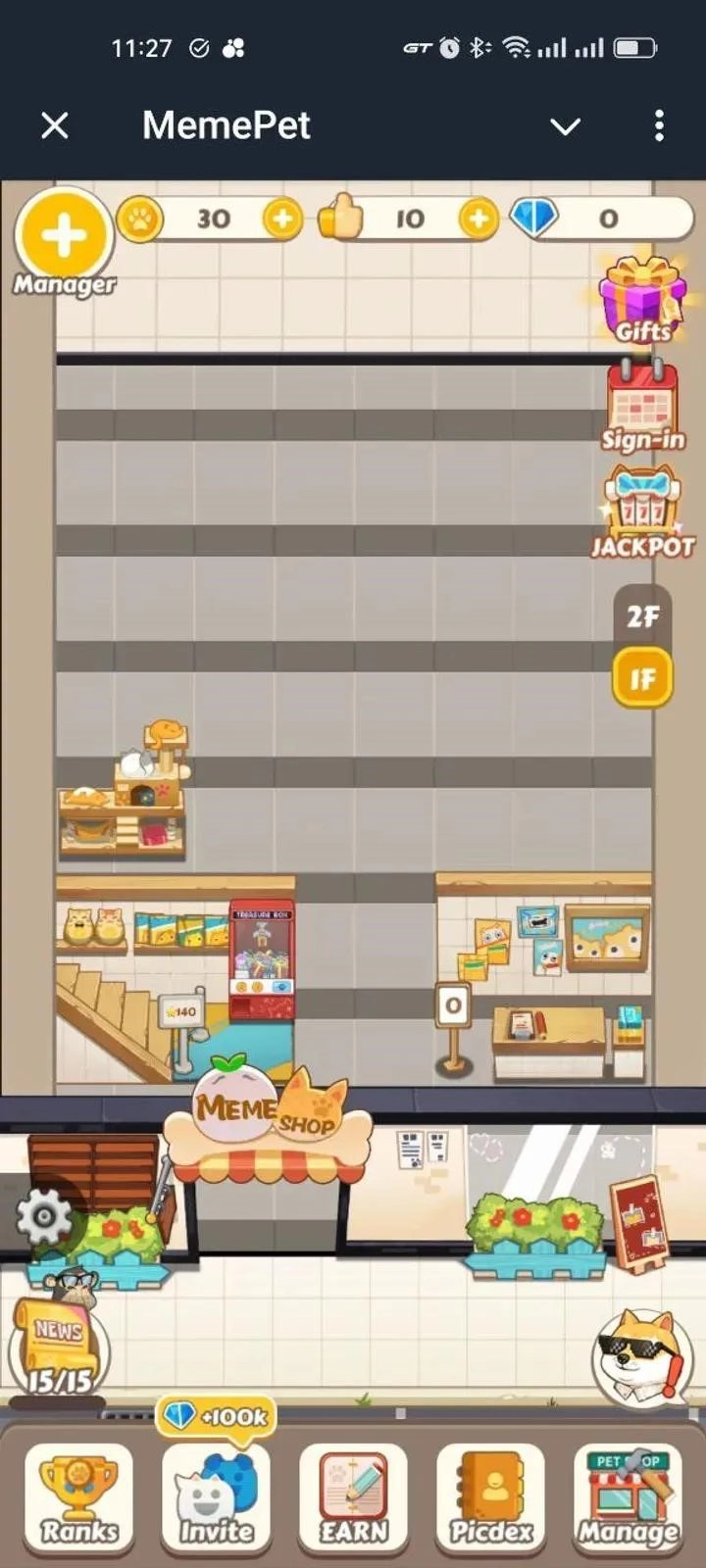Open the settings gear
706x1568 pixels.
[44, 1217]
